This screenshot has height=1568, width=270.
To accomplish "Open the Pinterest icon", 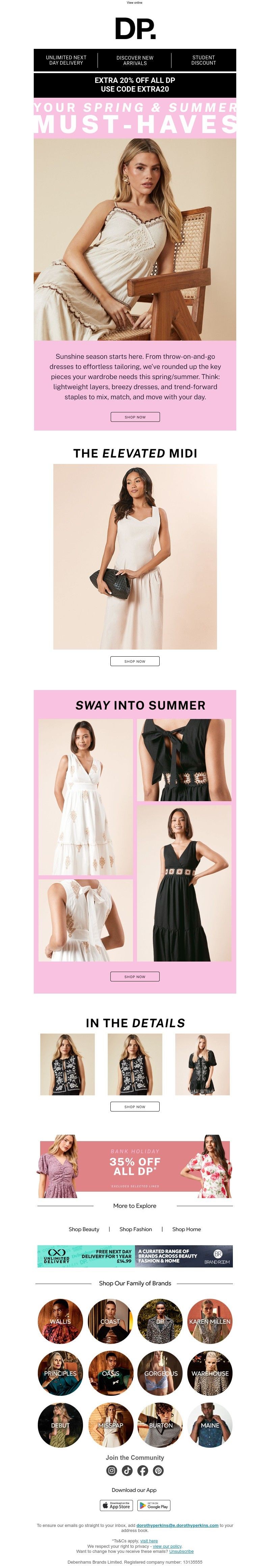I will [159, 1471].
